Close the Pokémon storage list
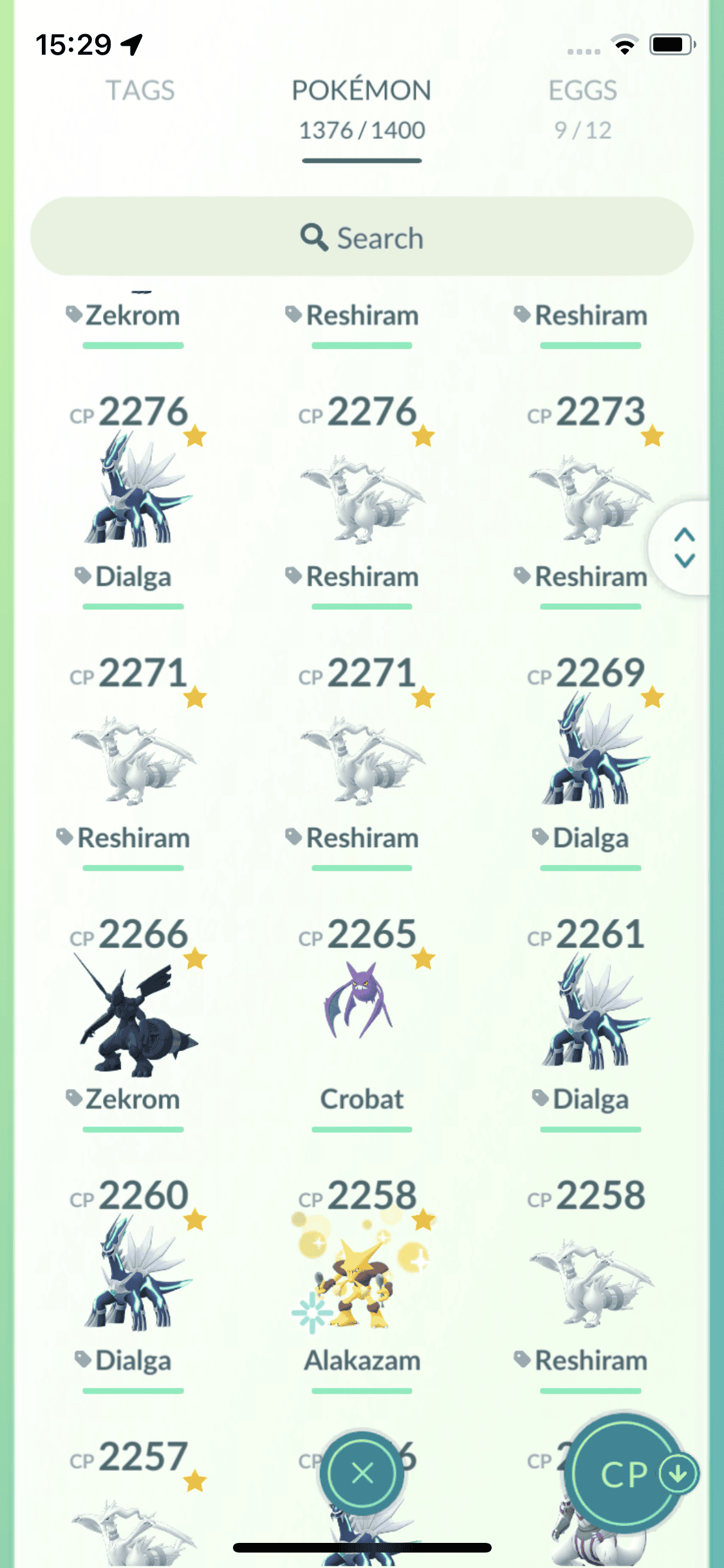This screenshot has height=1568, width=724. (x=362, y=1472)
